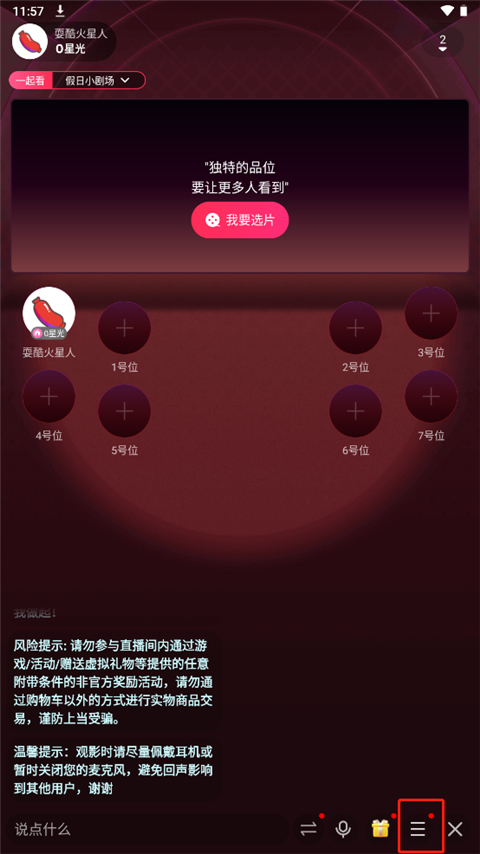Join seat 5号位
The image size is (480, 854).
(125, 411)
